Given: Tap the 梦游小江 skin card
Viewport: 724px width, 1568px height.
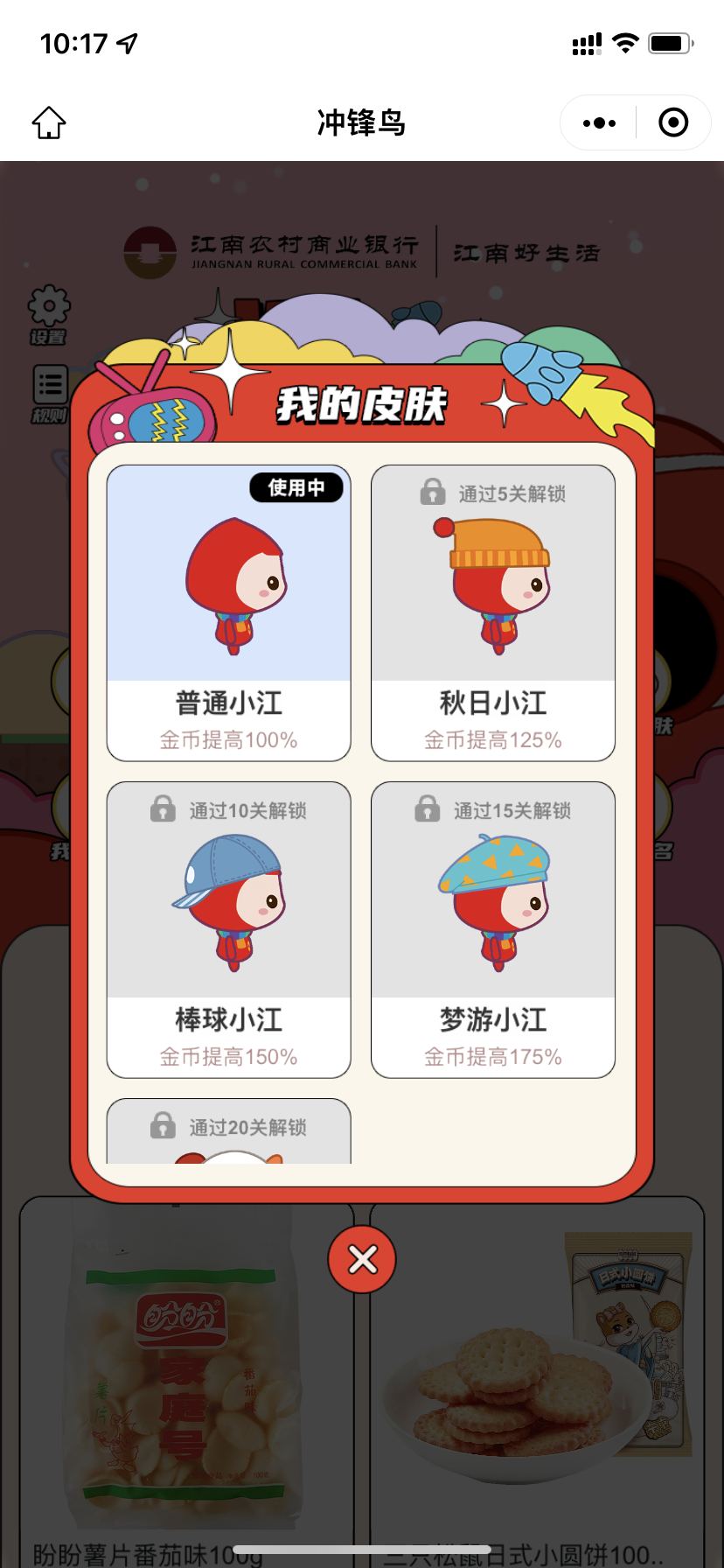Looking at the screenshot, I should pos(493,929).
